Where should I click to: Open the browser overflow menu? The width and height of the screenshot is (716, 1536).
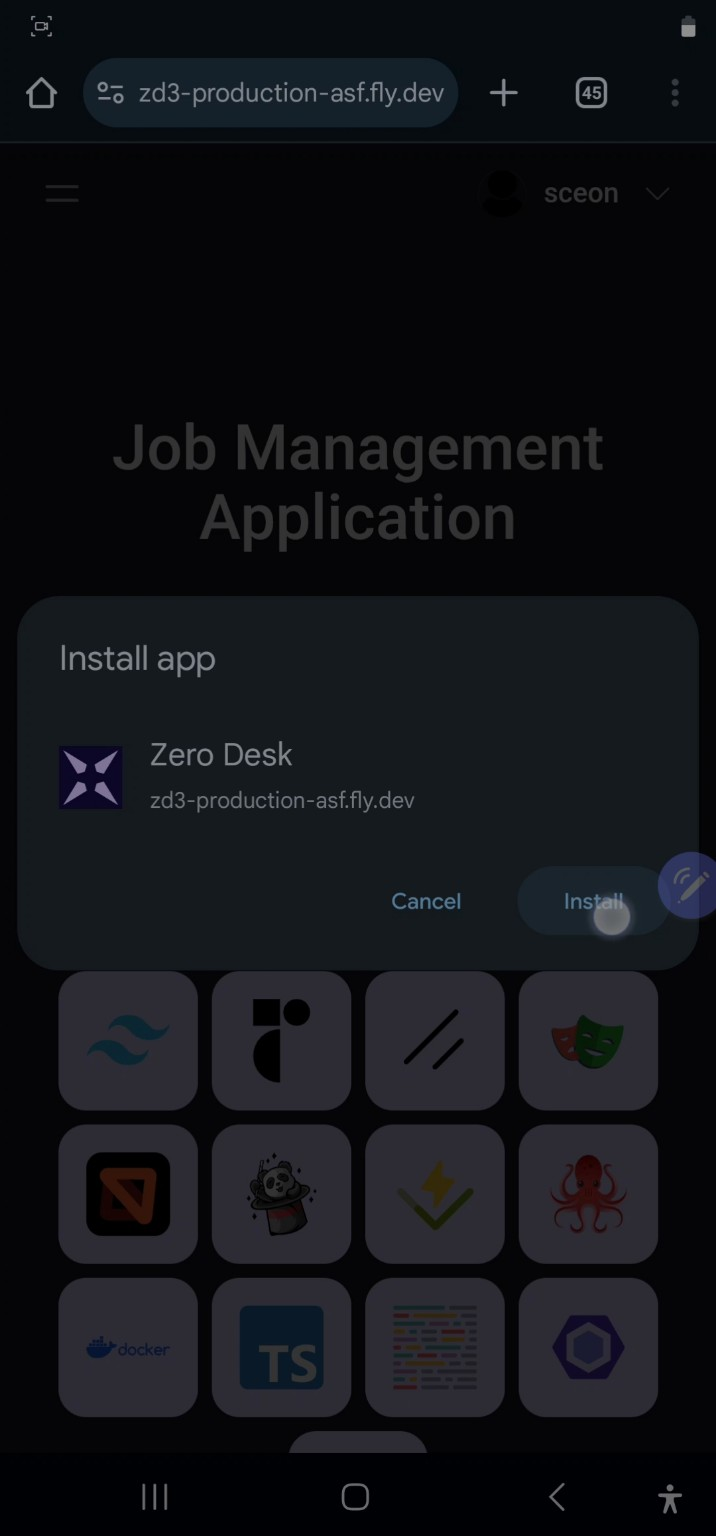pos(675,93)
